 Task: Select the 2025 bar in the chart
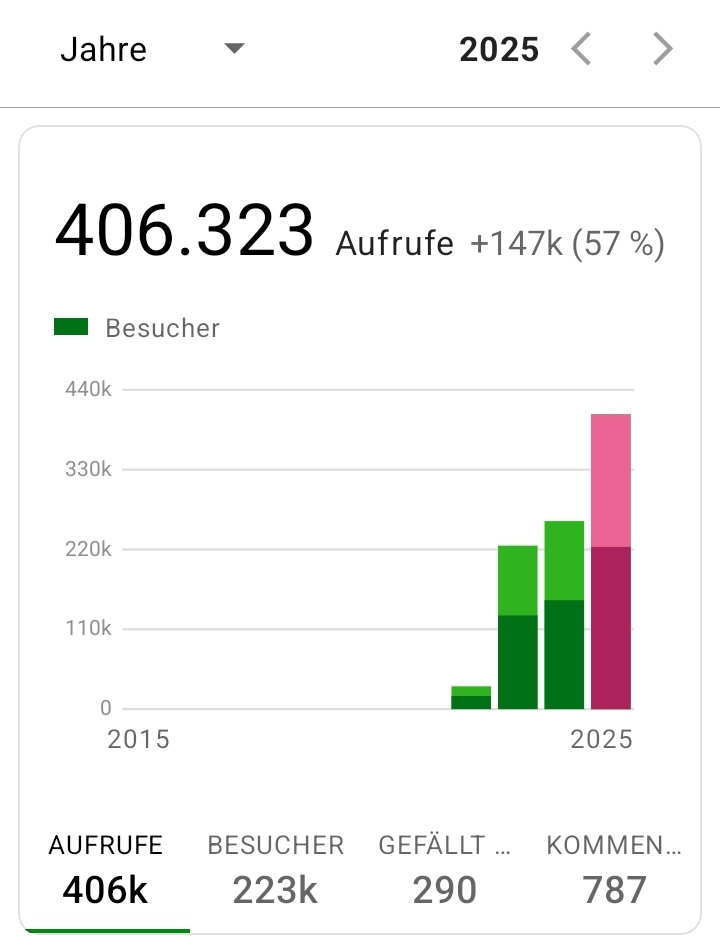611,560
